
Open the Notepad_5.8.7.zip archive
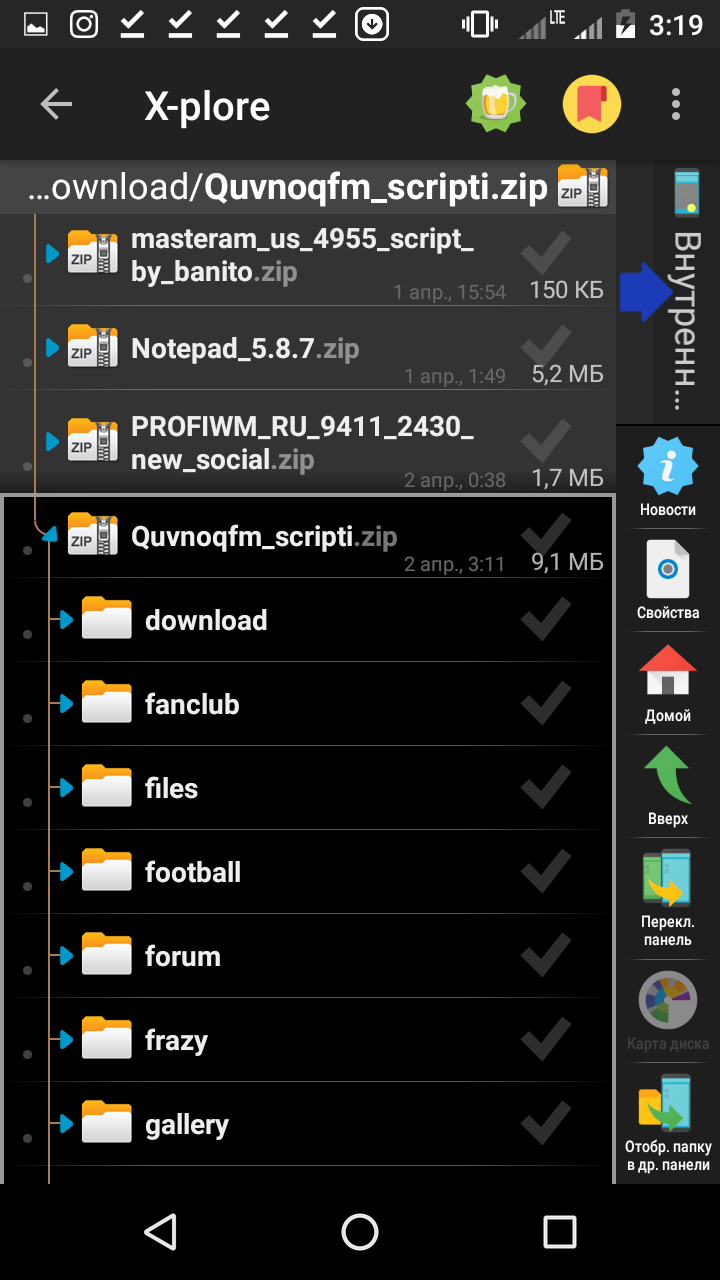pyautogui.click(x=245, y=348)
